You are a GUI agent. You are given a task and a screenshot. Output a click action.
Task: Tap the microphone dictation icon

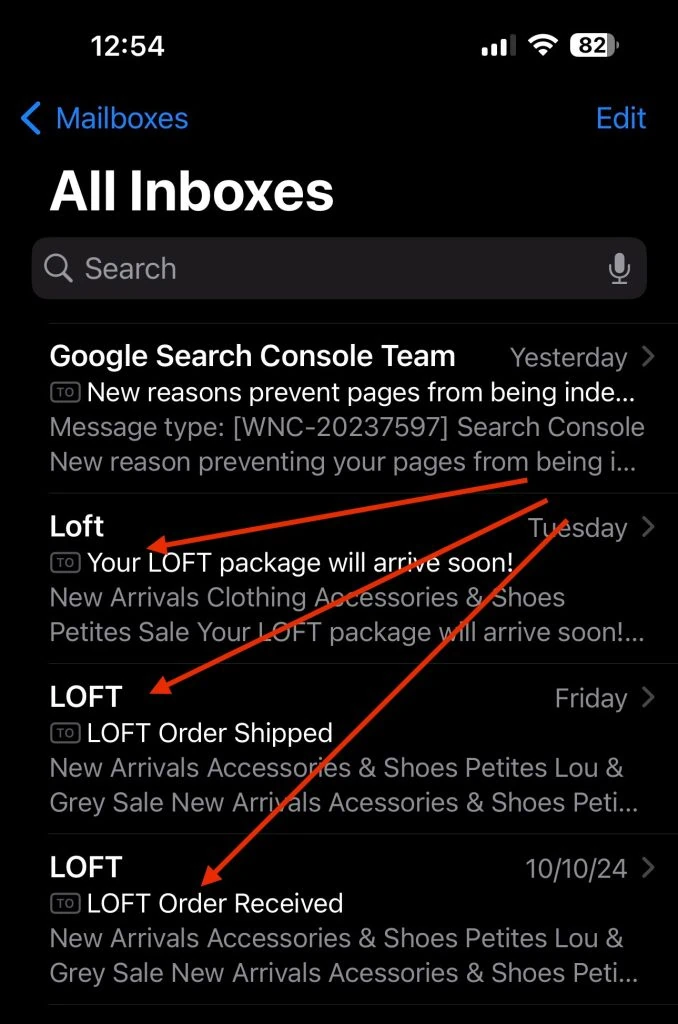[619, 268]
